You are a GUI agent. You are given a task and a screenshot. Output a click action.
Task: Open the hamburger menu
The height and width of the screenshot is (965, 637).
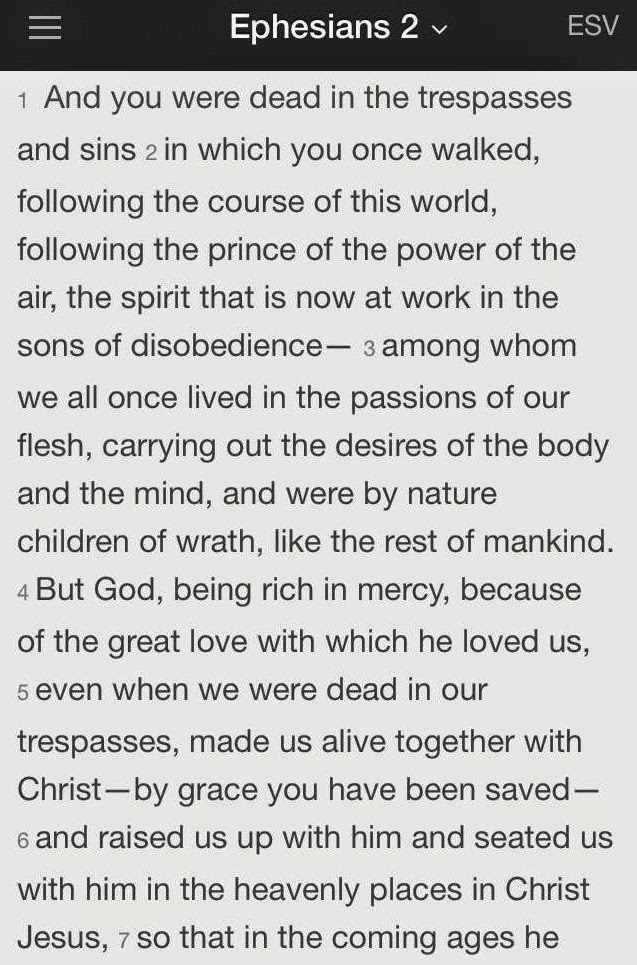tap(45, 27)
